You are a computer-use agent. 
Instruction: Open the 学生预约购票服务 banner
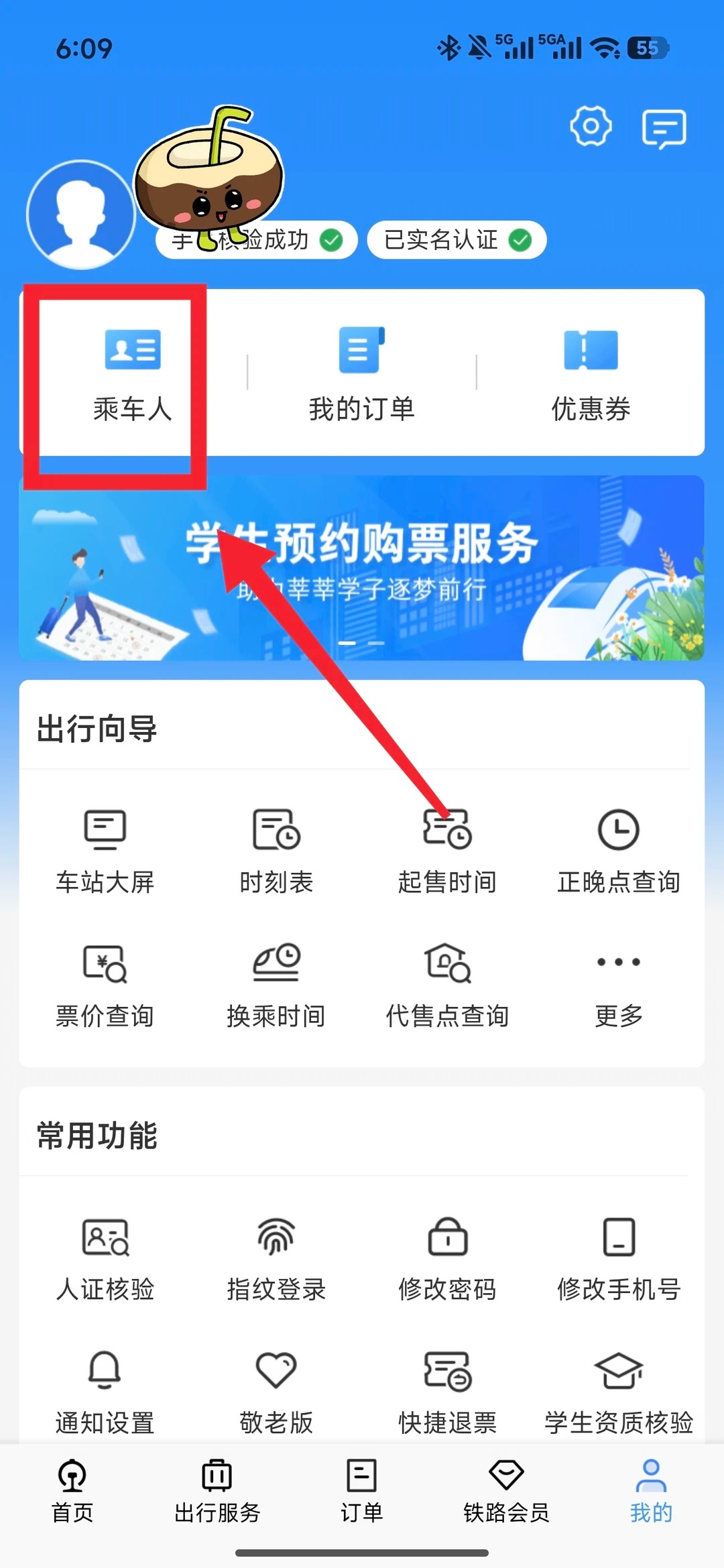[362, 568]
